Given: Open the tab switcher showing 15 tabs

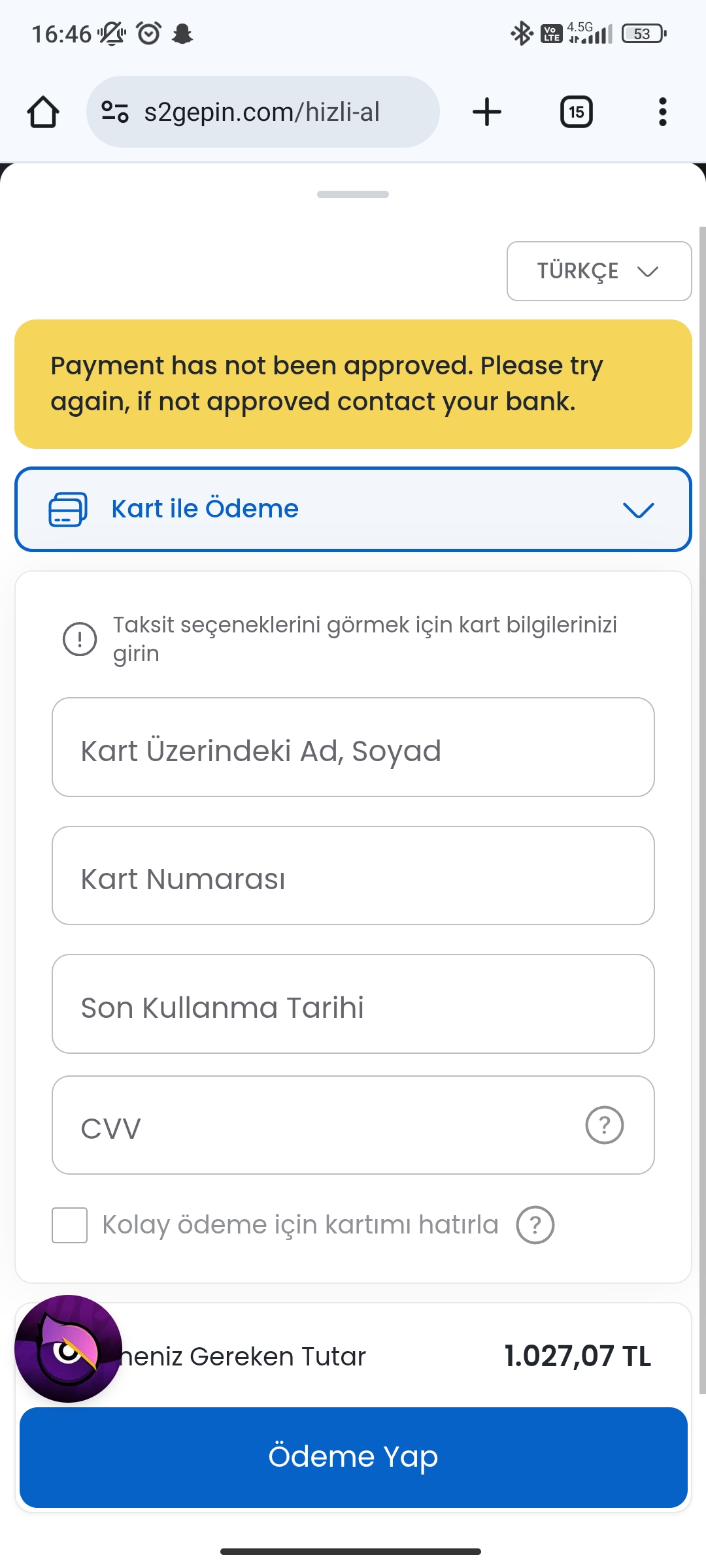Looking at the screenshot, I should (577, 112).
